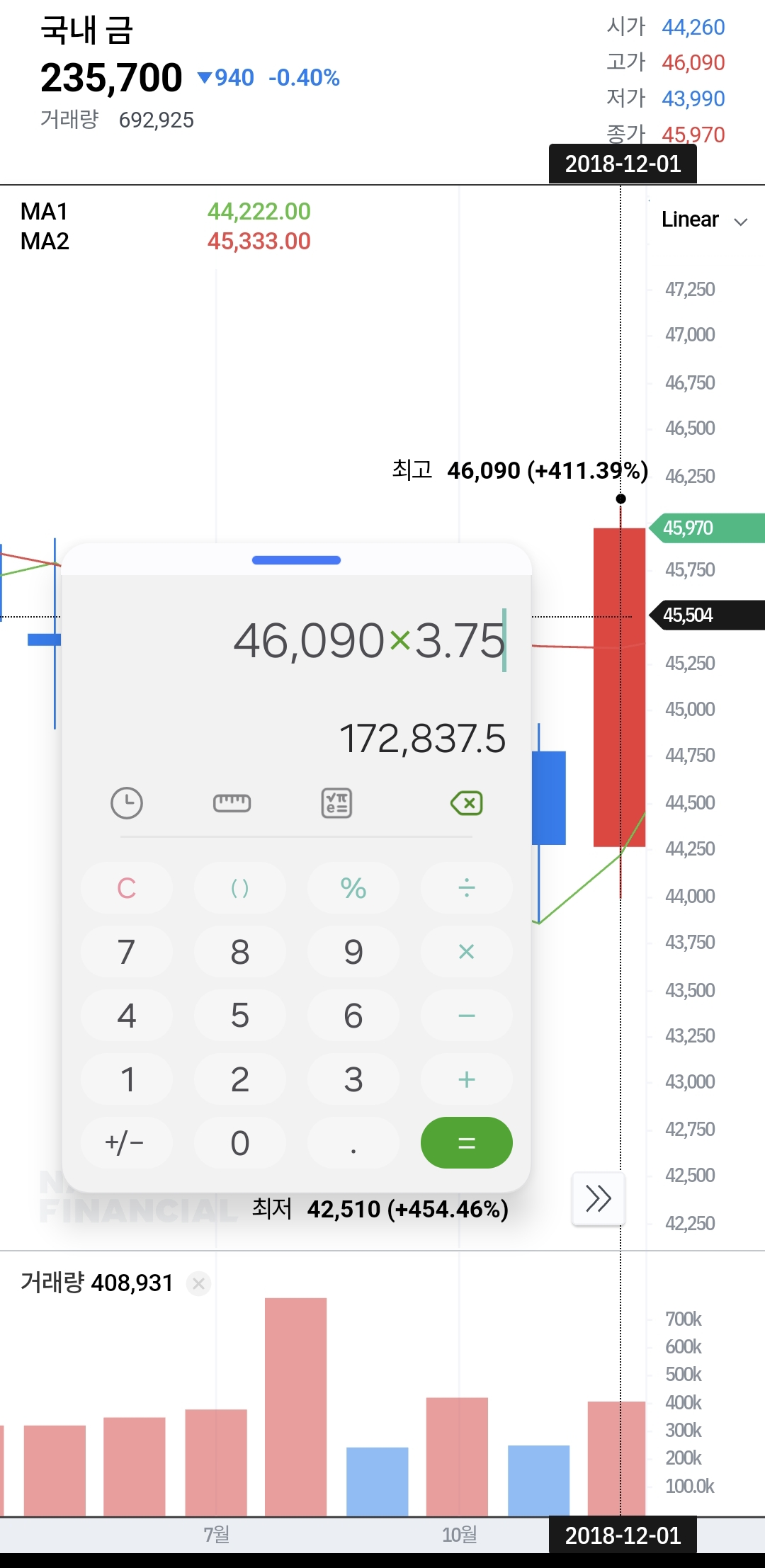
Task: Enter digit 0 on keypad
Action: [240, 1142]
